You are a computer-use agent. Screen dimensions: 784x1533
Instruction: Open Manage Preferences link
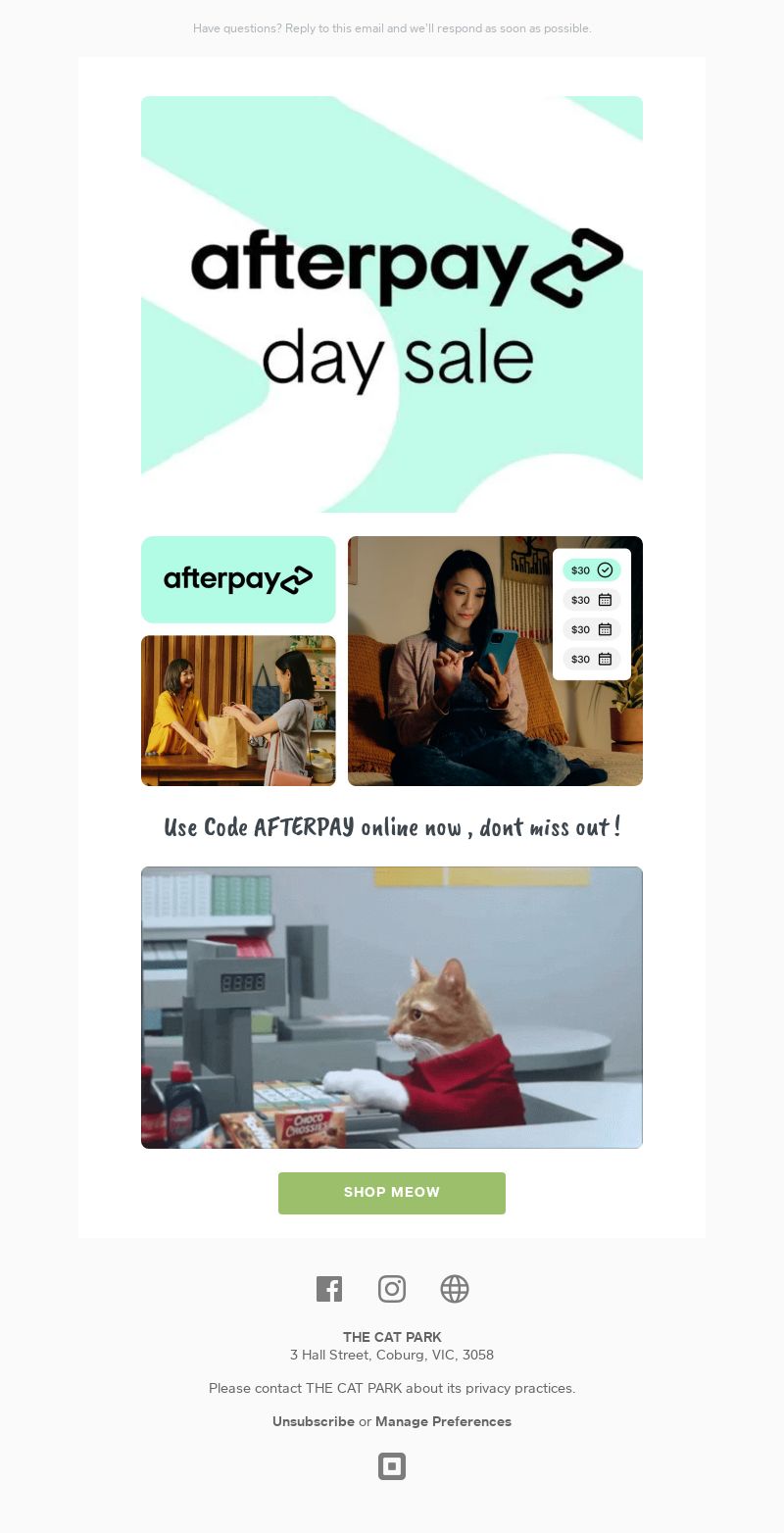[443, 1421]
